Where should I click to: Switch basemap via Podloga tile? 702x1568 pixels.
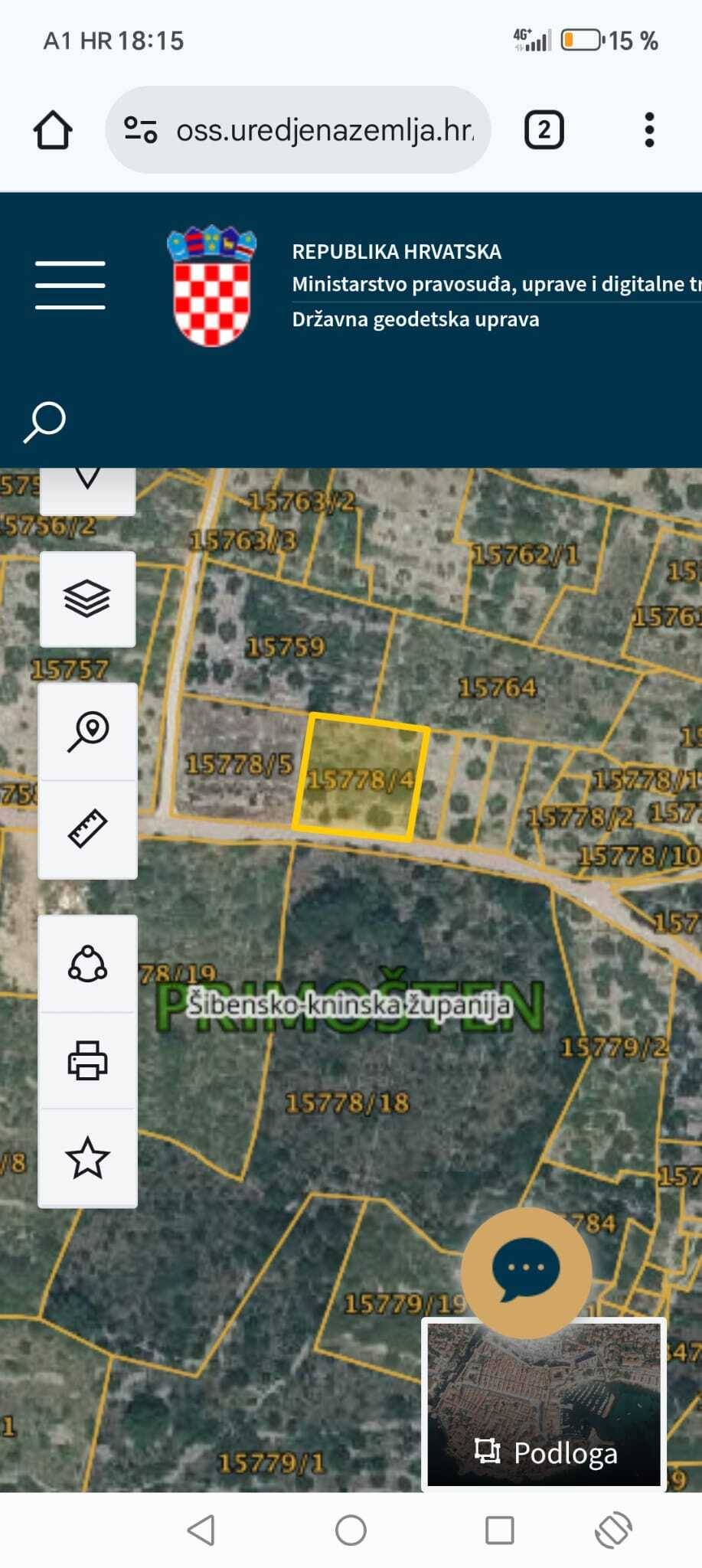[544, 1404]
